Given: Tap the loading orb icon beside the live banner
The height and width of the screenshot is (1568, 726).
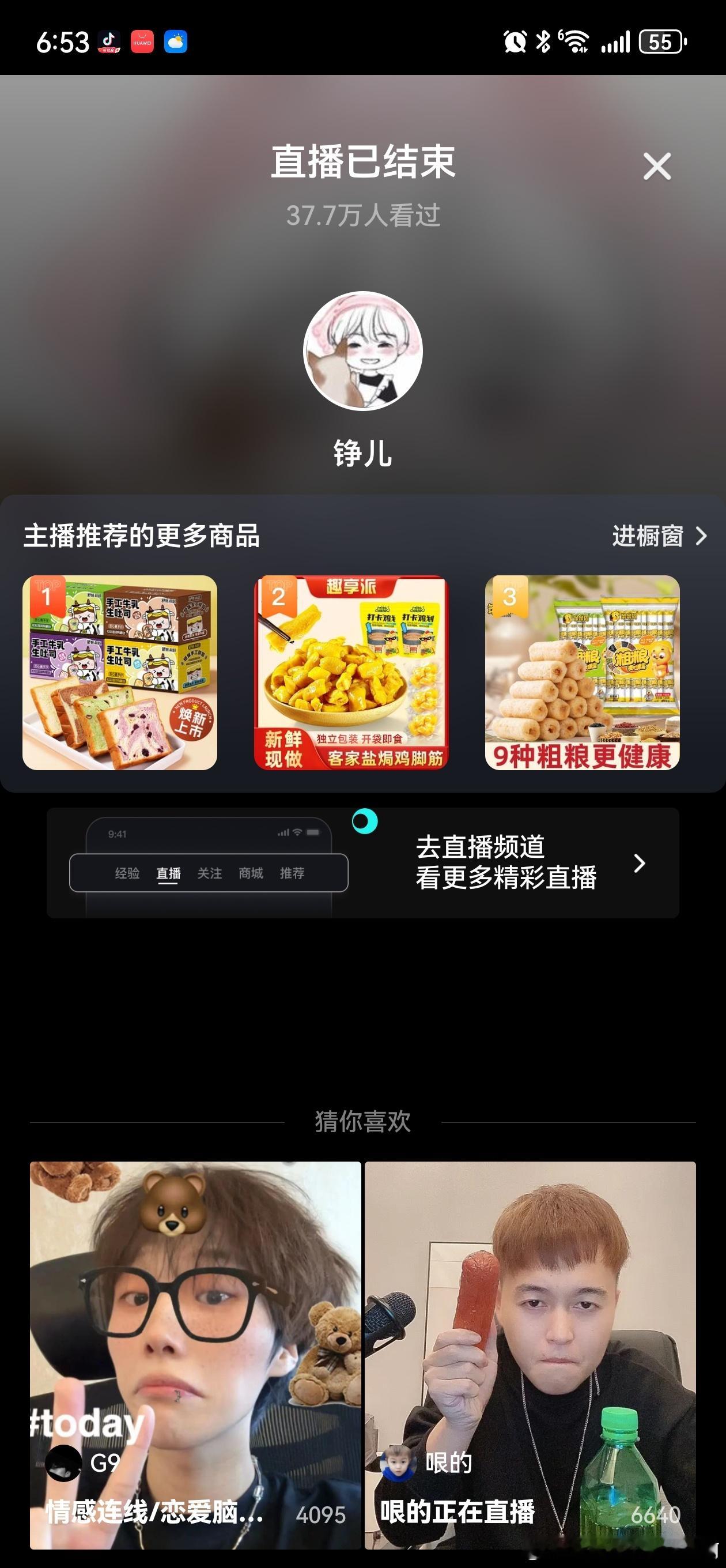Looking at the screenshot, I should tap(366, 821).
